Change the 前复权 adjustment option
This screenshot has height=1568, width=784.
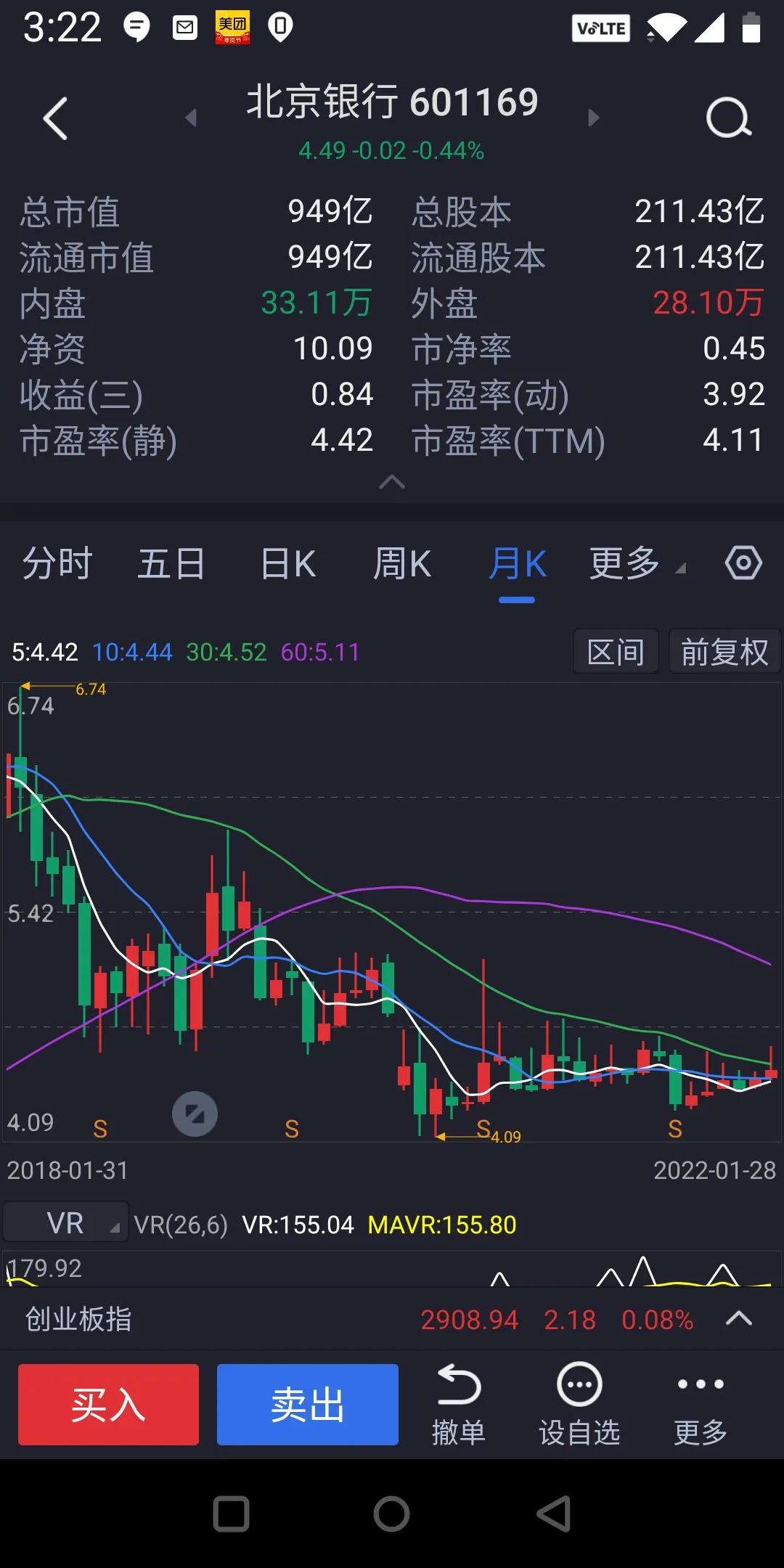click(724, 651)
